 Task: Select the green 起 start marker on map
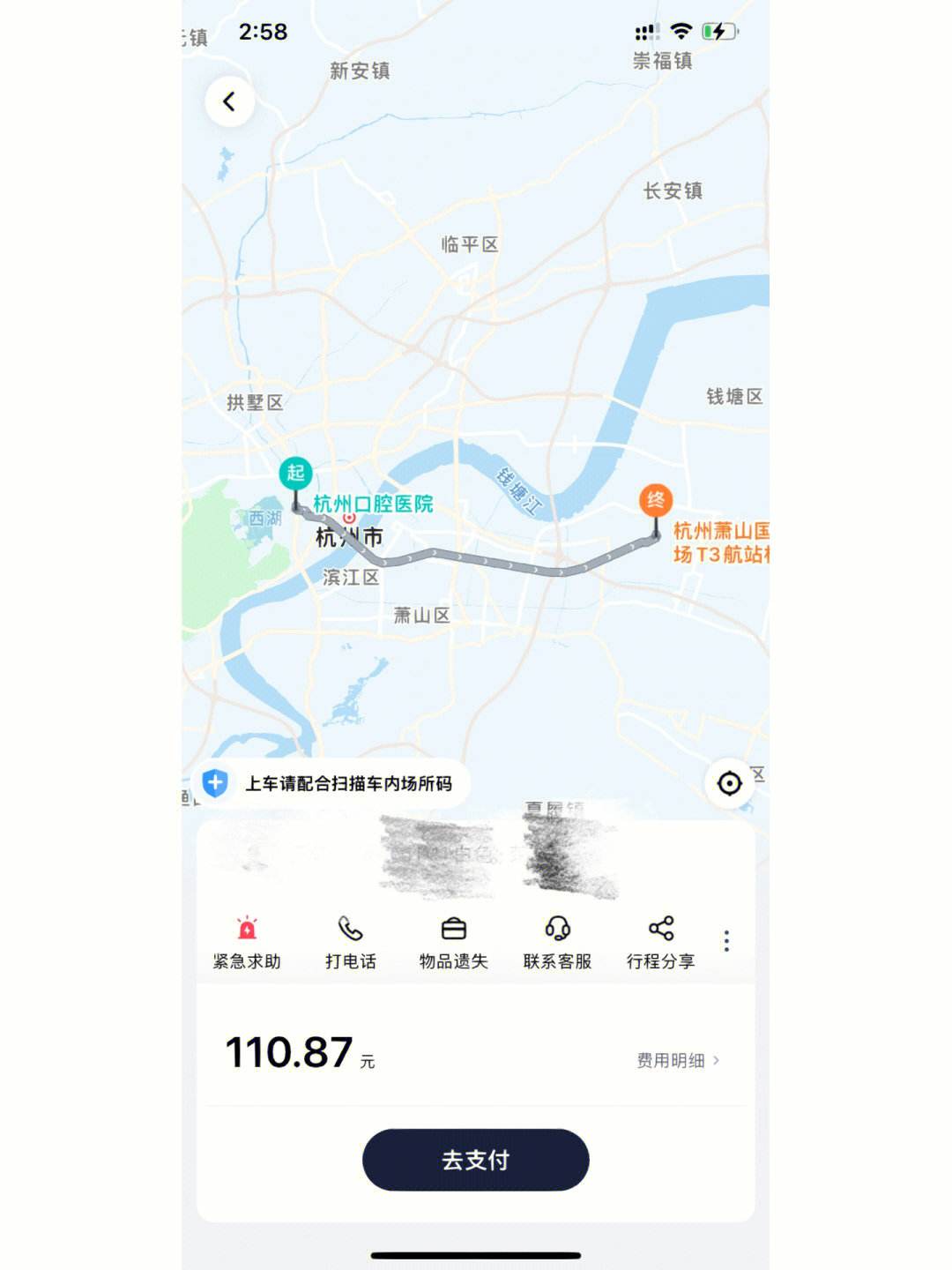tap(296, 474)
